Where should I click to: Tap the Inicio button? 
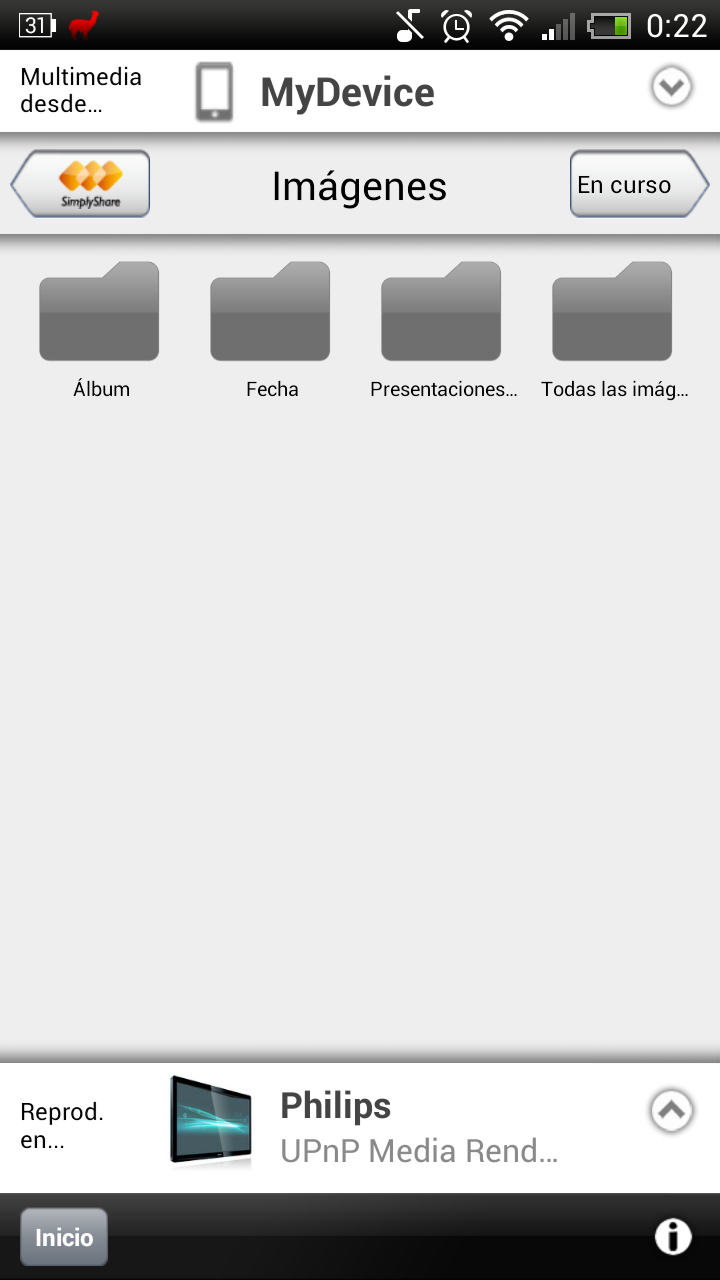tap(64, 1237)
